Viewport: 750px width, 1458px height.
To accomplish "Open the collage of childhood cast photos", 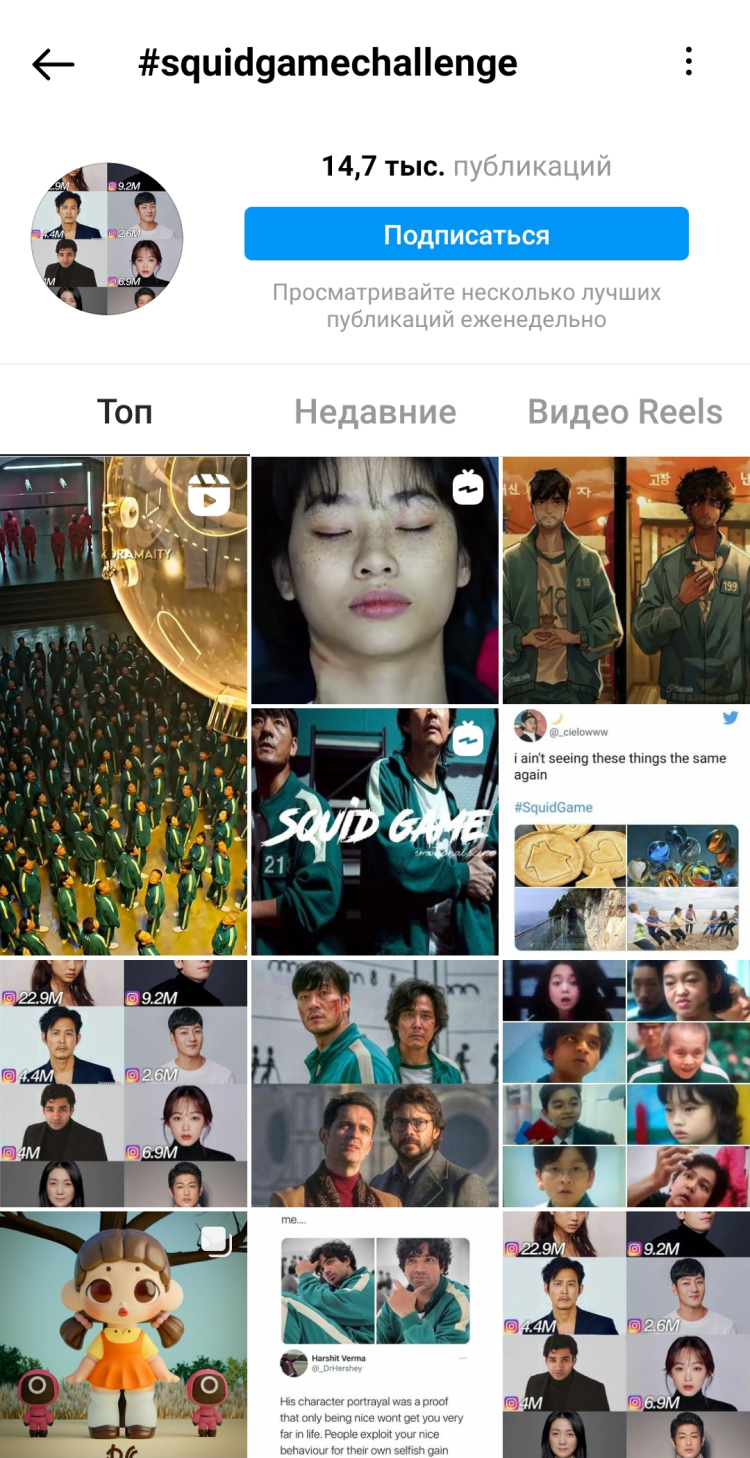I will [626, 1083].
